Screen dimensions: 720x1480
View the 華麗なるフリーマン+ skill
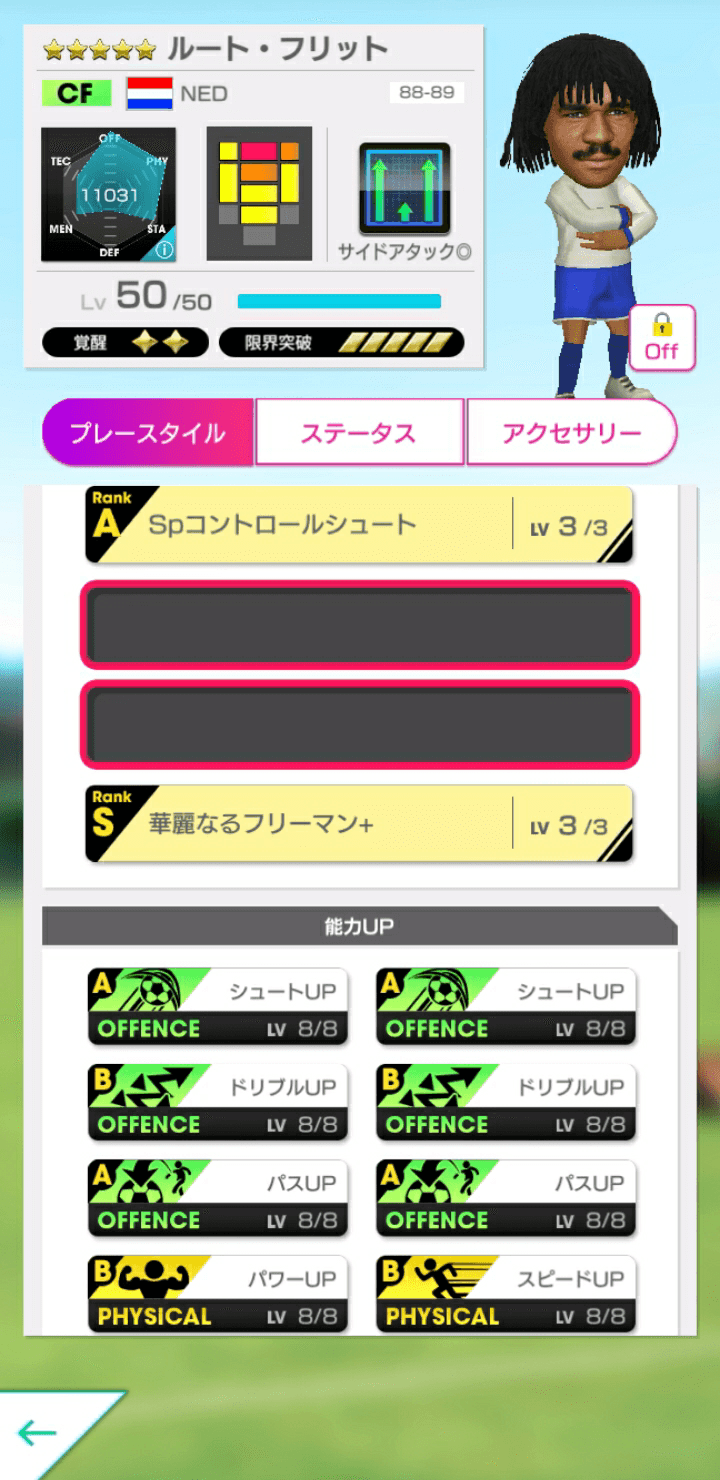(x=359, y=824)
